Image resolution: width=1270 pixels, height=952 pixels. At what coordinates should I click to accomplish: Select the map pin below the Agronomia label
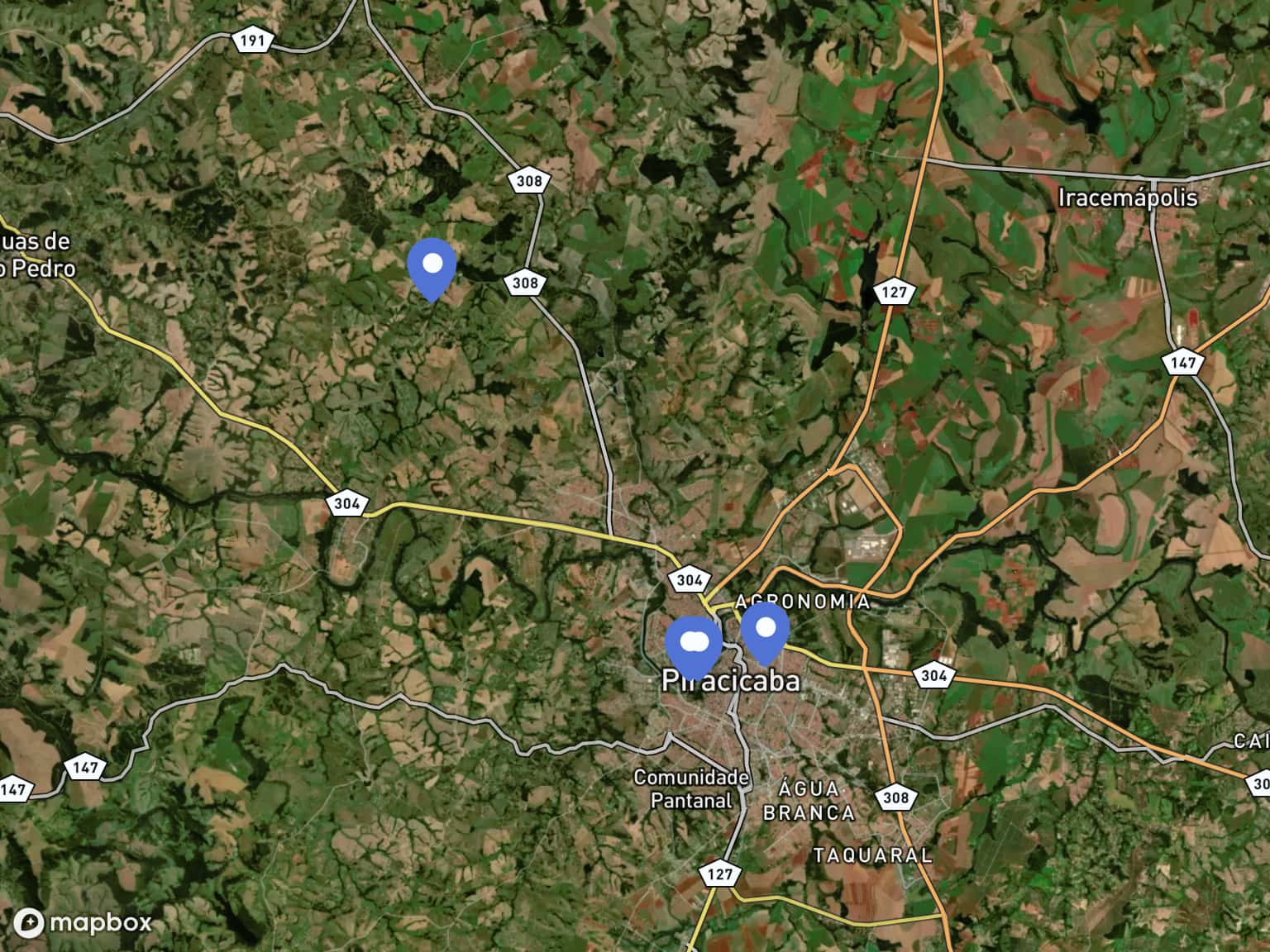(765, 631)
